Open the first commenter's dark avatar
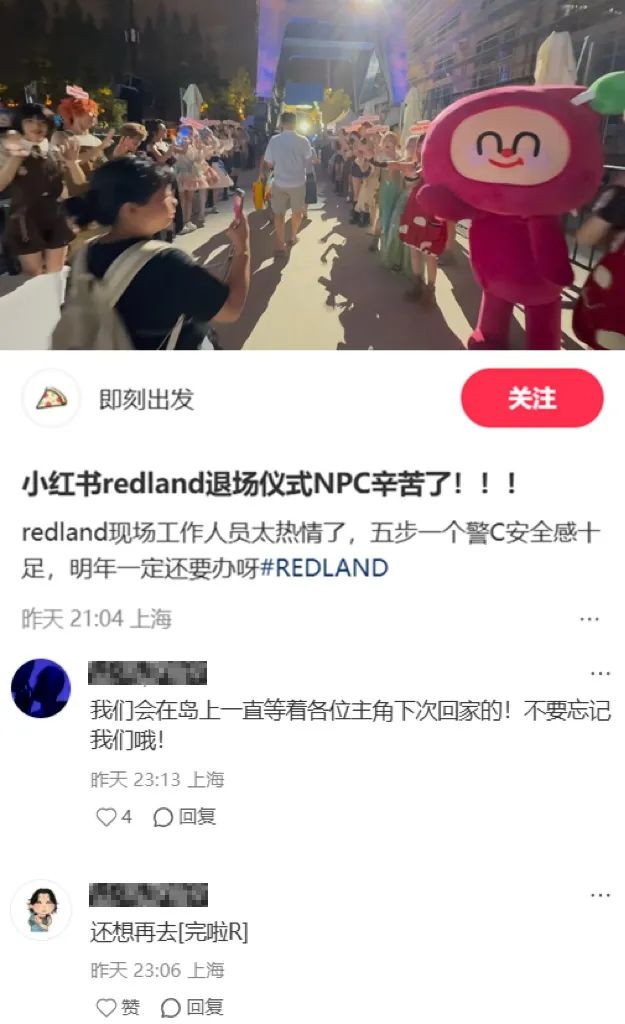This screenshot has width=625, height=1024. 41,688
